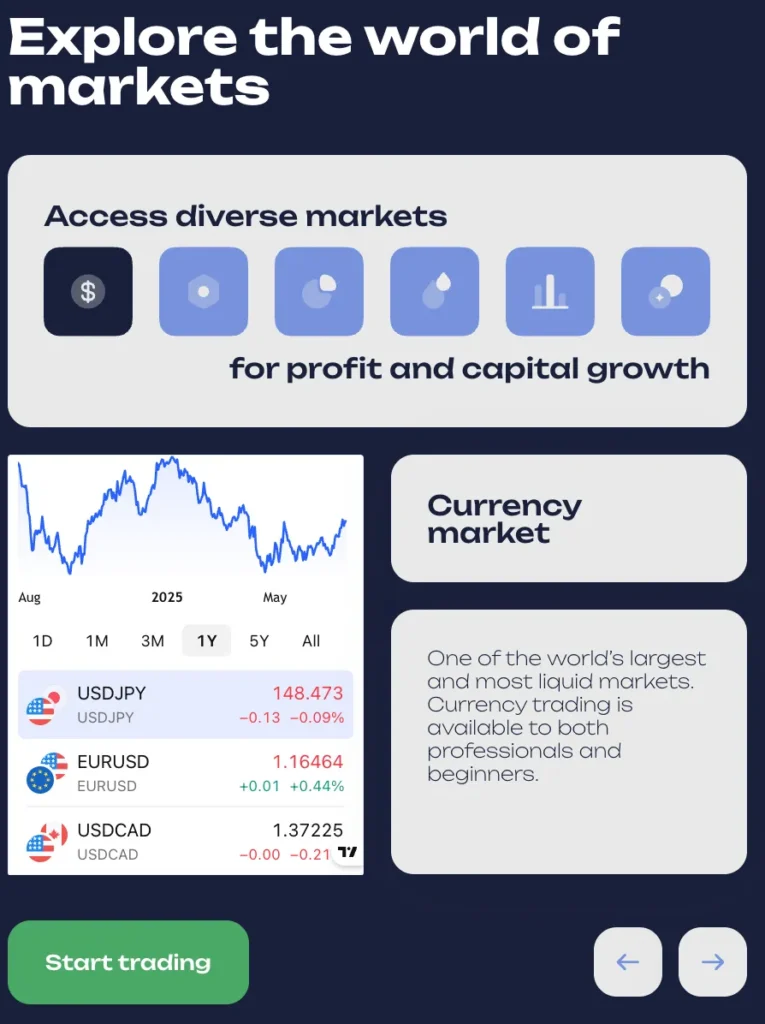Open the EURUSD ticker row

click(186, 773)
